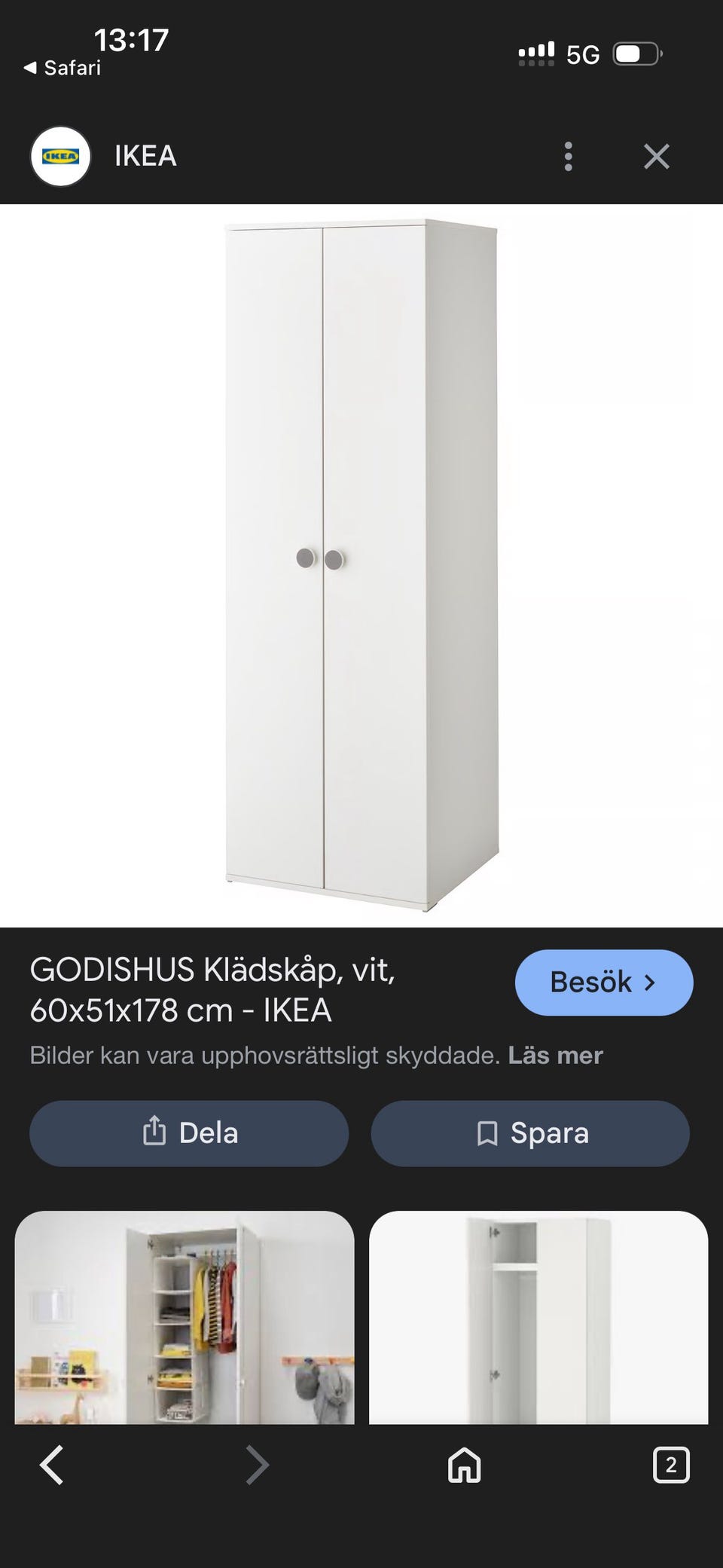Open the tab switcher showing 2

click(x=670, y=1465)
